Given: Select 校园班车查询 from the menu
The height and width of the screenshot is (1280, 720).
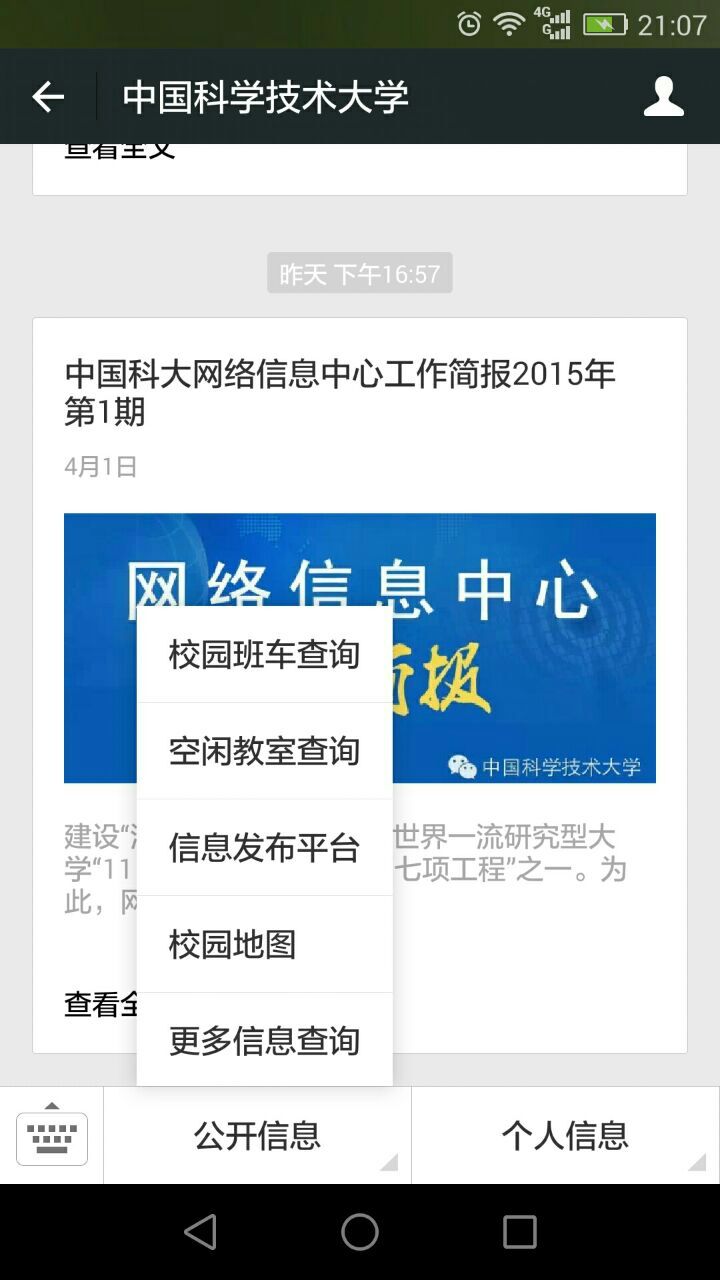Looking at the screenshot, I should pos(264,655).
